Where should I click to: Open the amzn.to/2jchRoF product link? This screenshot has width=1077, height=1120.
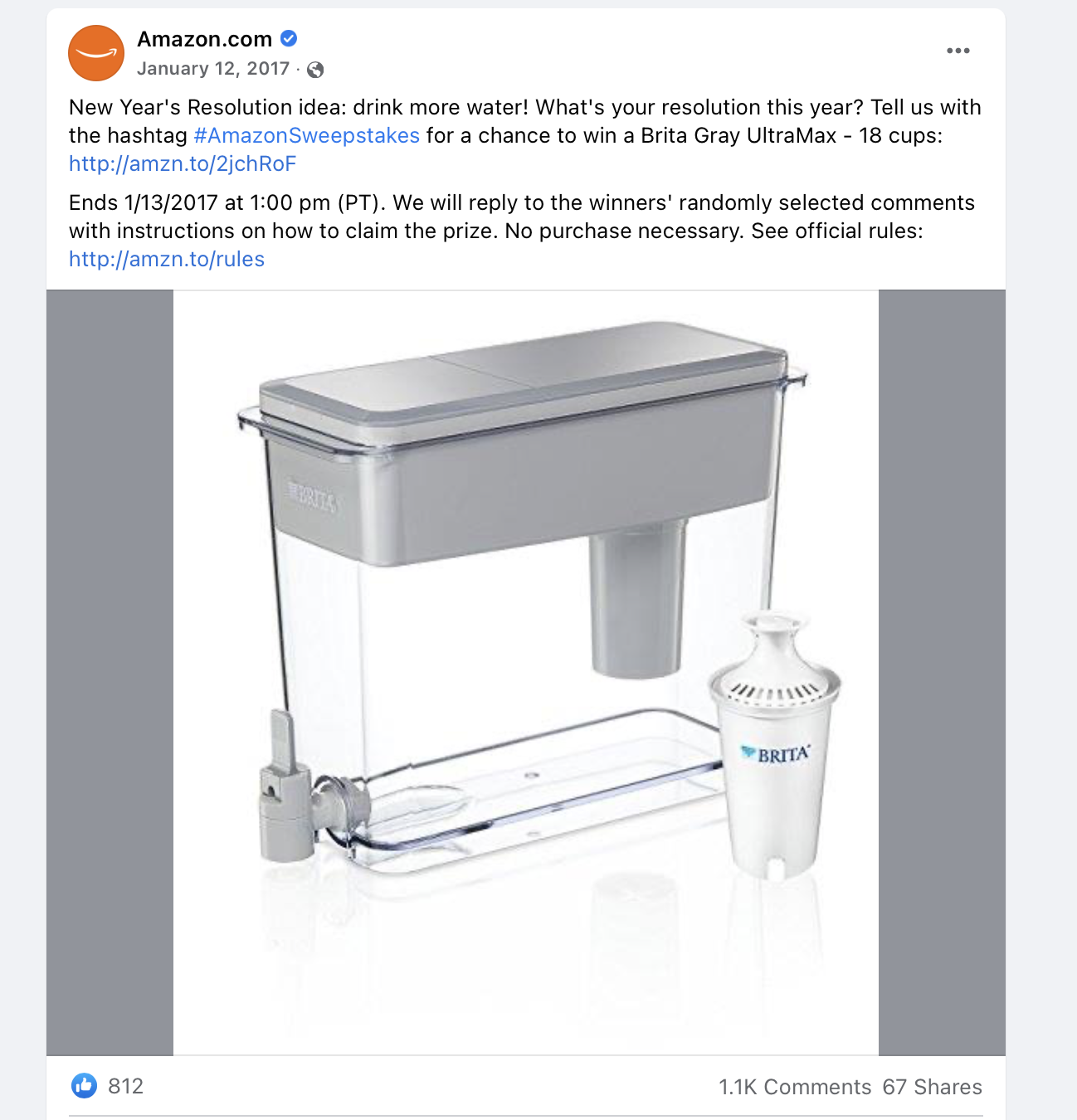(182, 163)
